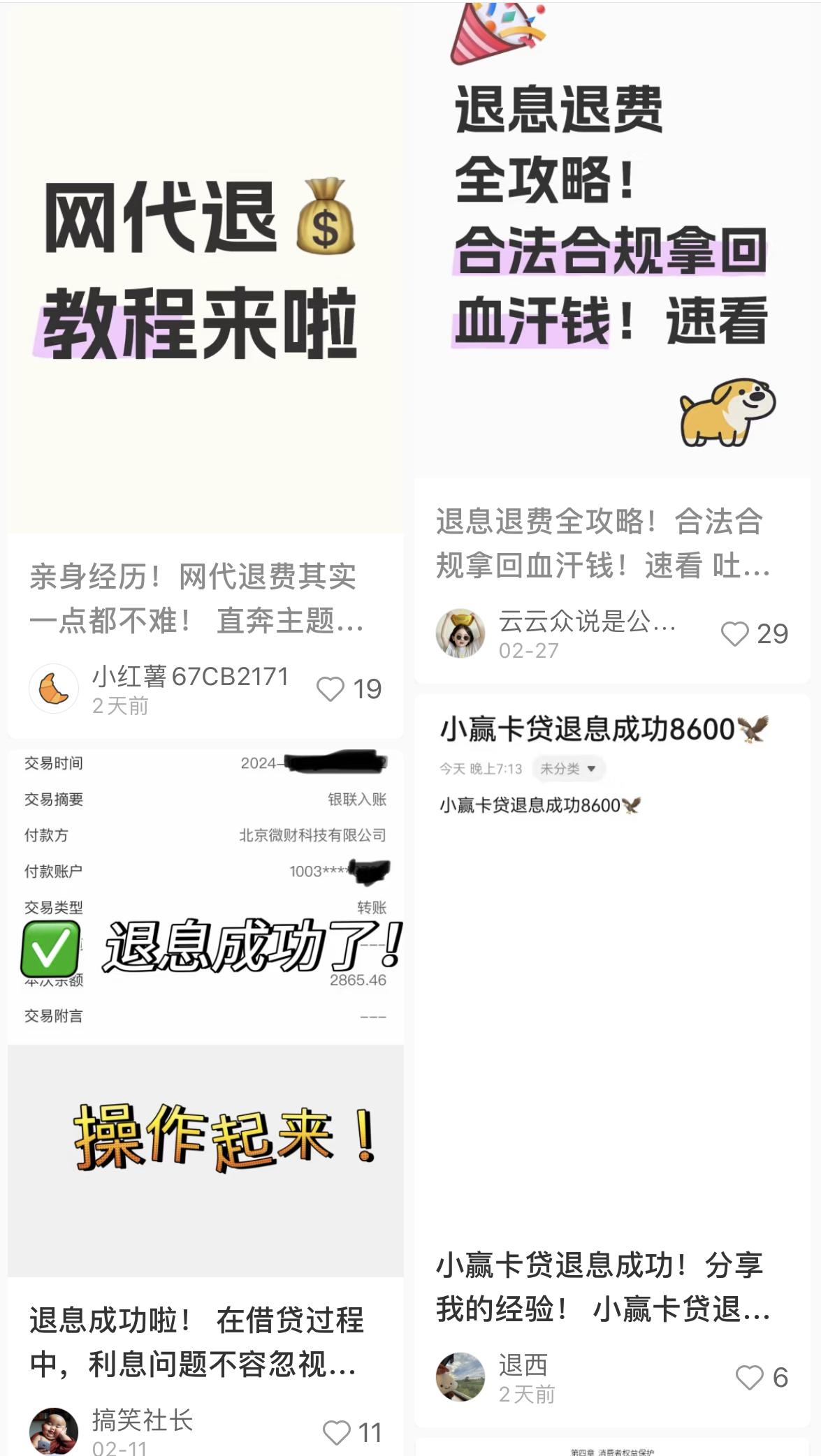Open 搞笑社长's profile avatar
This screenshot has width=821, height=1456.
(53, 1430)
